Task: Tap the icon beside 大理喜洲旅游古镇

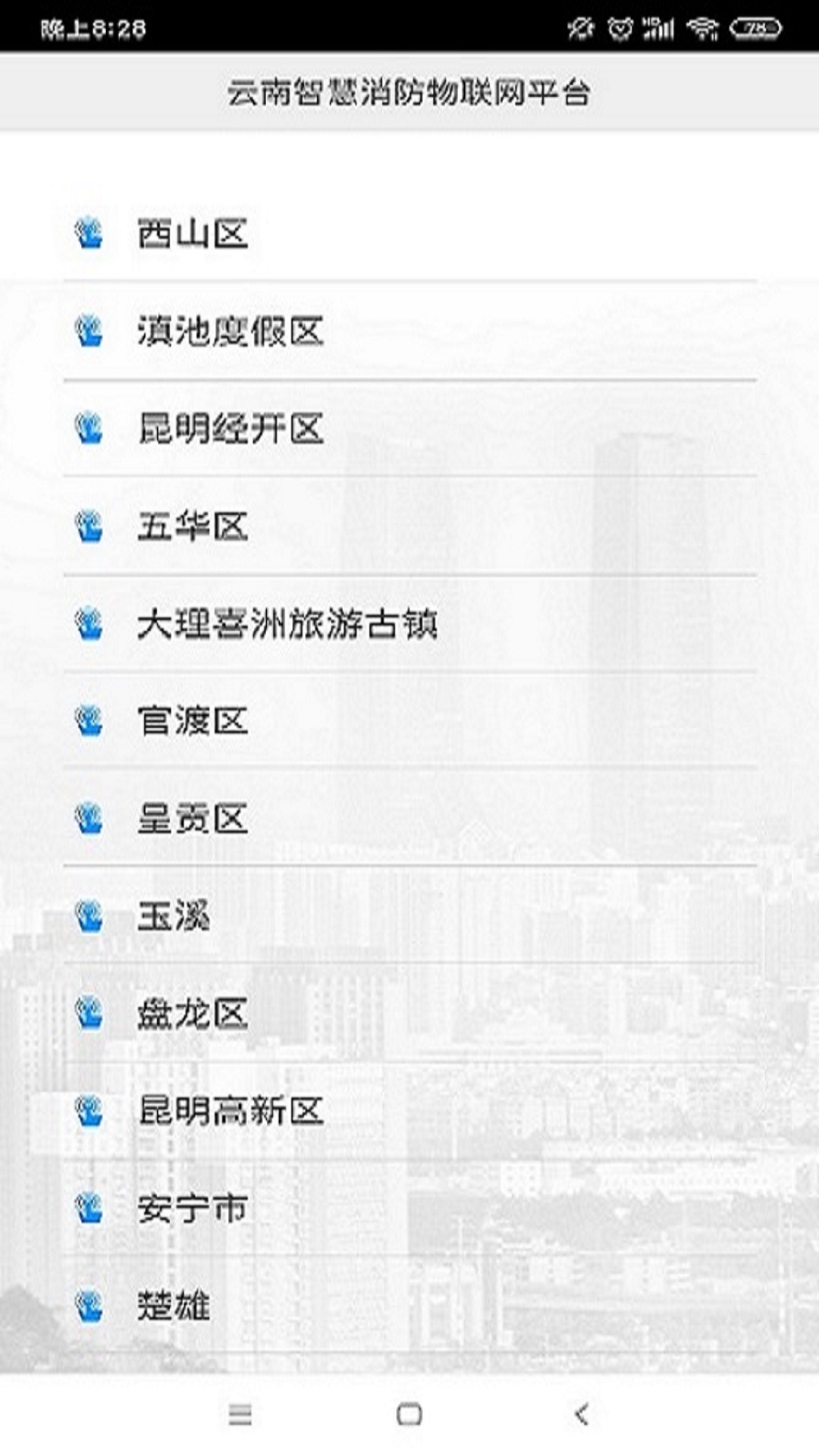Action: click(x=89, y=626)
